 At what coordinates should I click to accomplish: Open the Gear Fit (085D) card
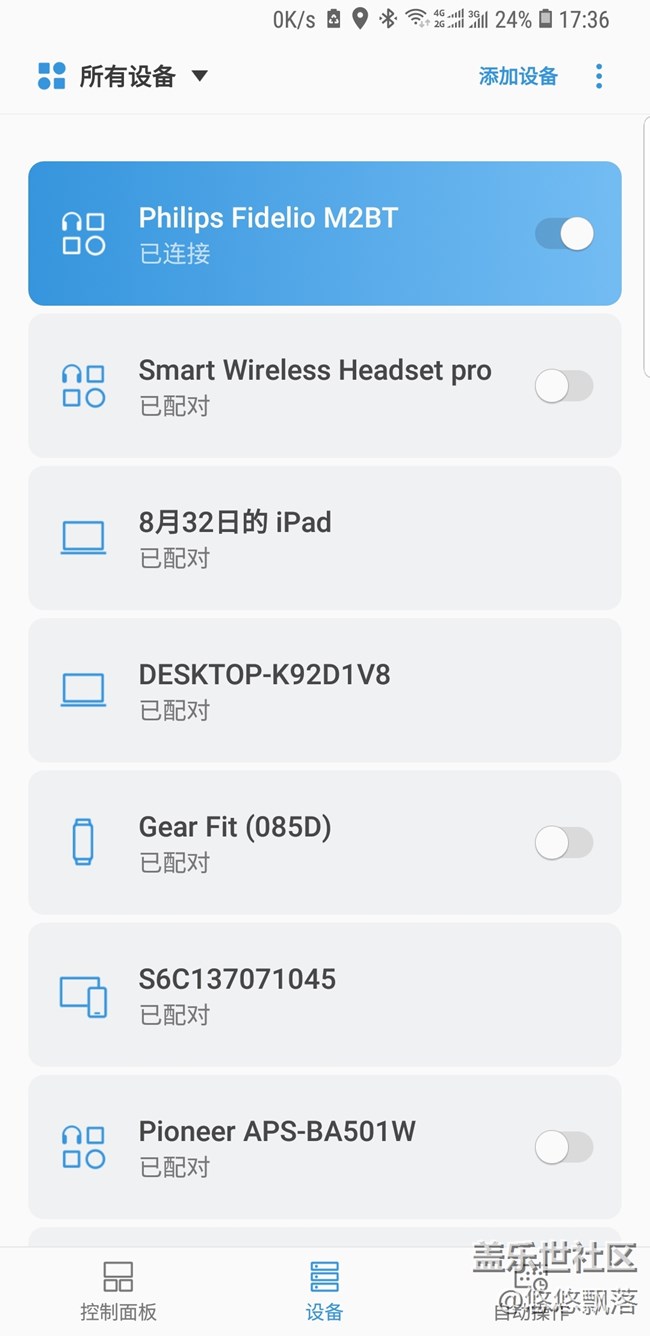point(300,842)
